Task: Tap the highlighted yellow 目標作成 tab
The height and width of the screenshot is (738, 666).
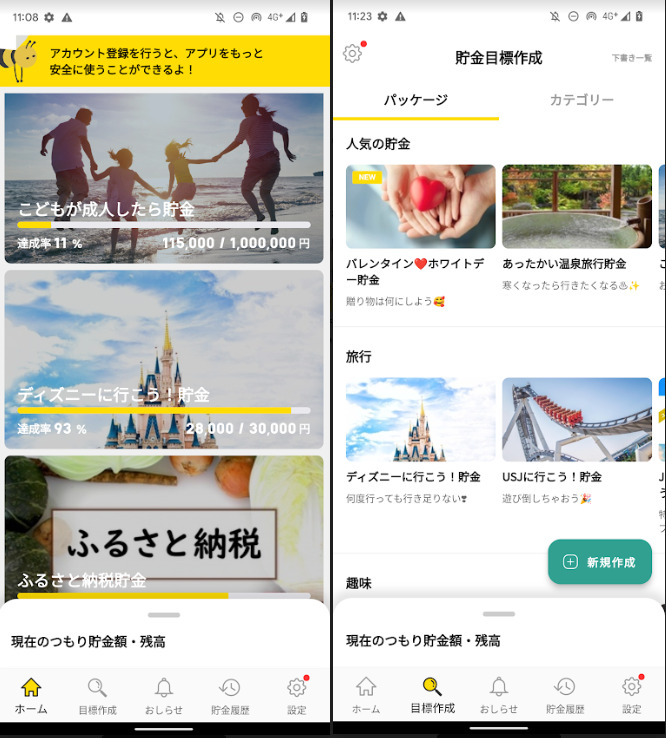Action: [432, 695]
